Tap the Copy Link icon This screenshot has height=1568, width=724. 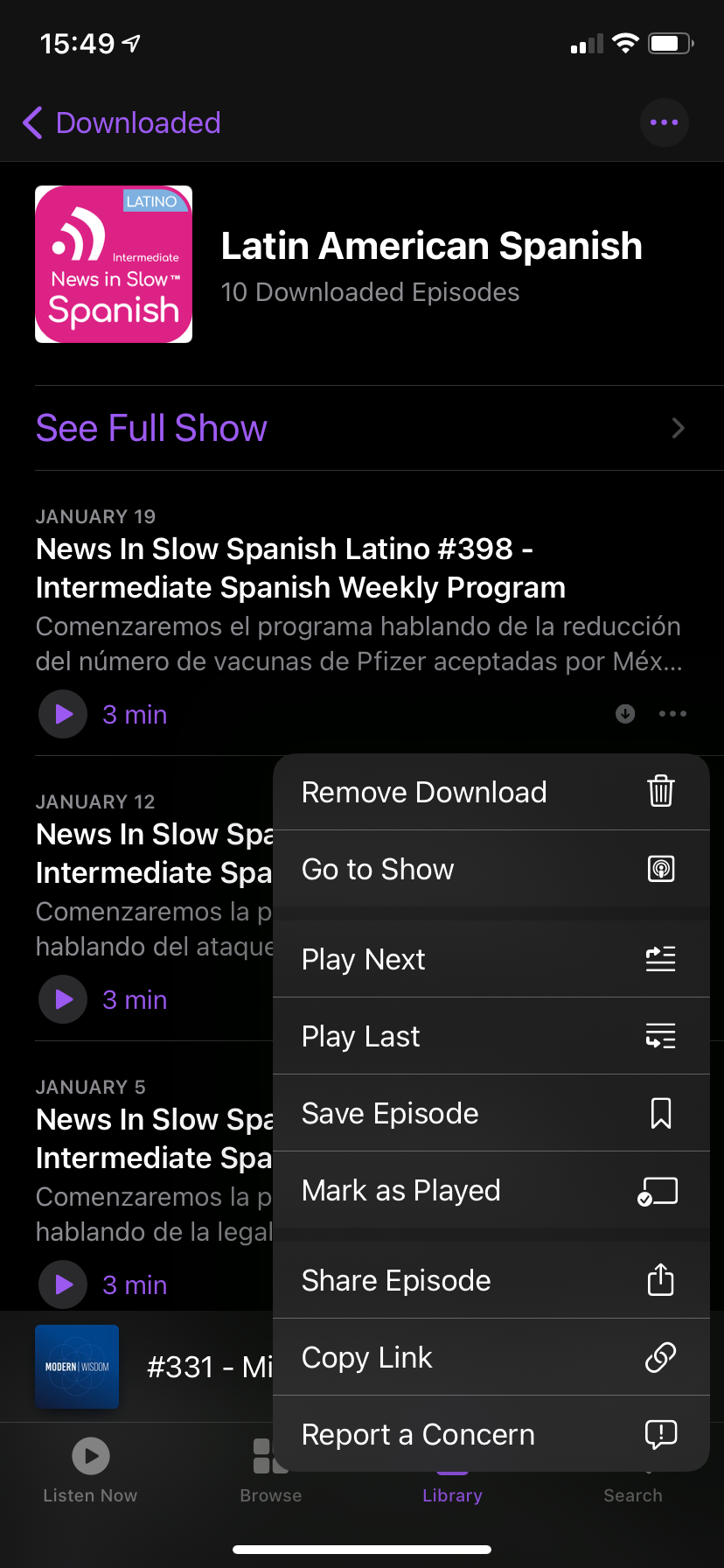tap(661, 1357)
